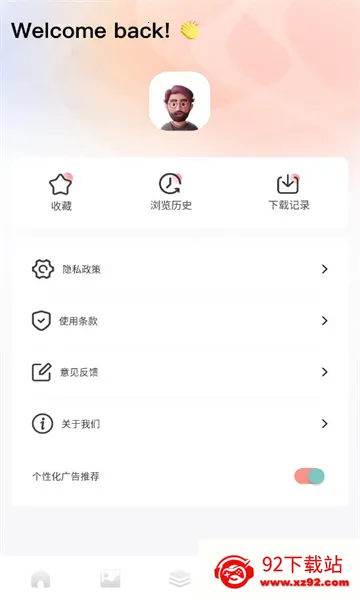Viewport: 360px width, 600px height.
Task: Switch to the image gallery tab
Action: 110,579
